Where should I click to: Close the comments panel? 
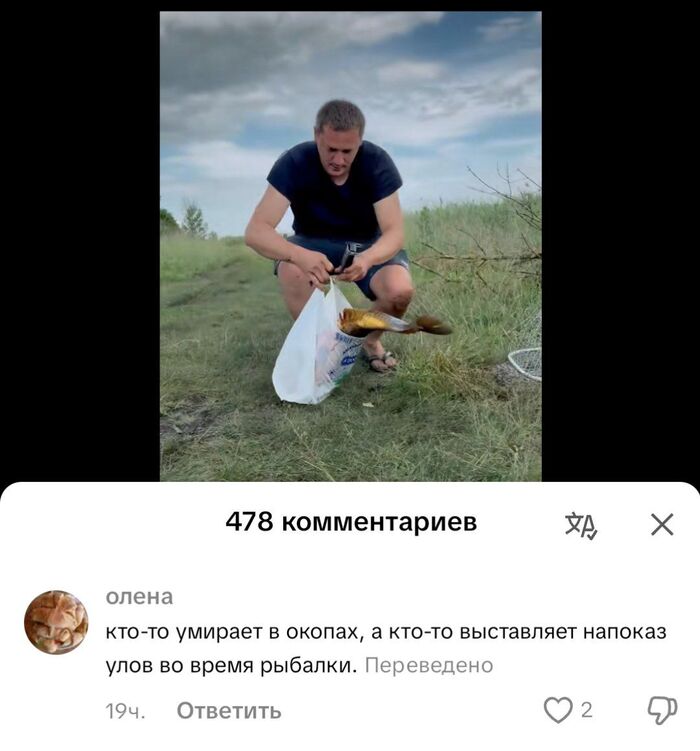[662, 524]
